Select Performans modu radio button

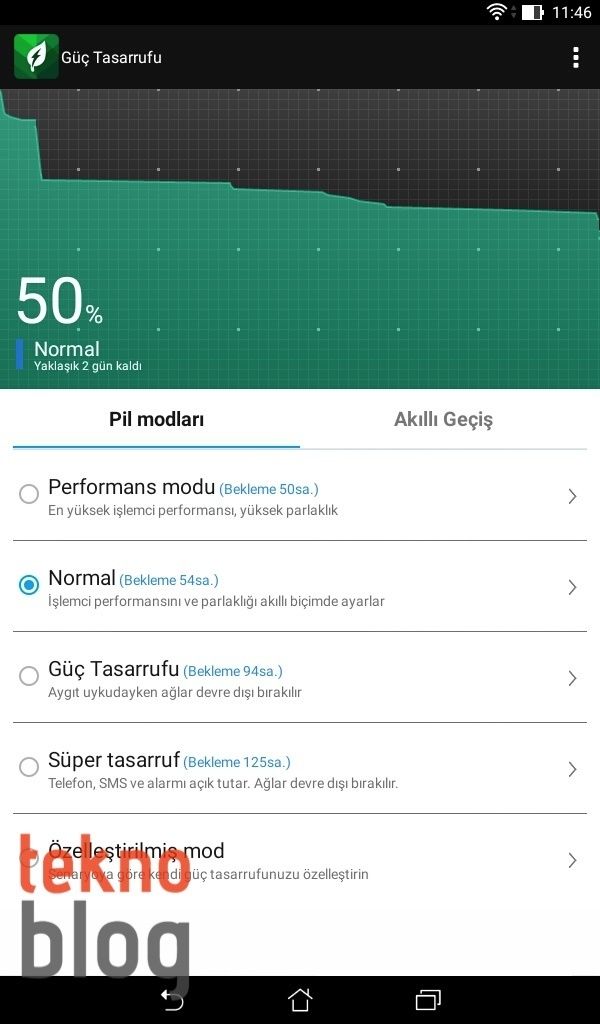tap(29, 494)
